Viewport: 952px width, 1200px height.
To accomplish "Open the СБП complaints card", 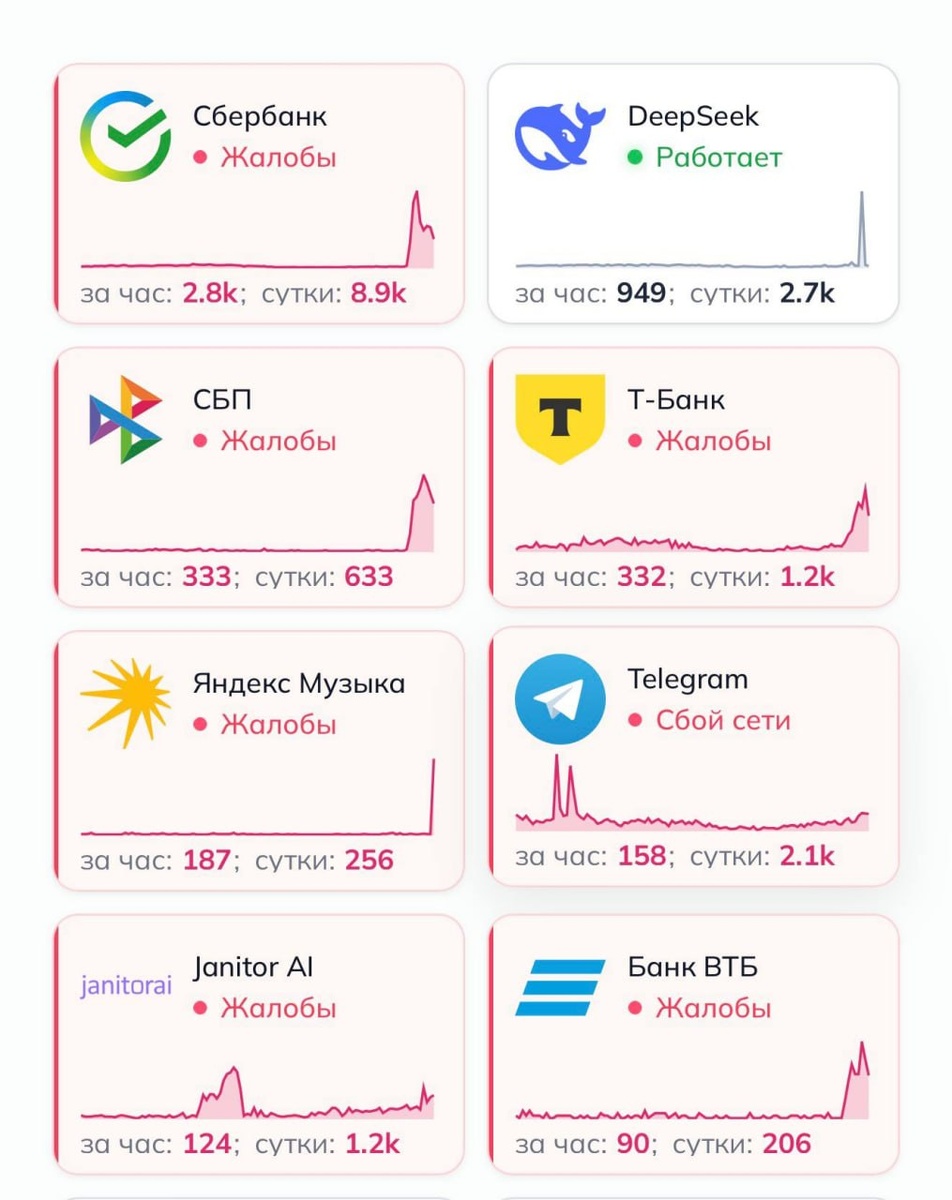I will click(259, 477).
